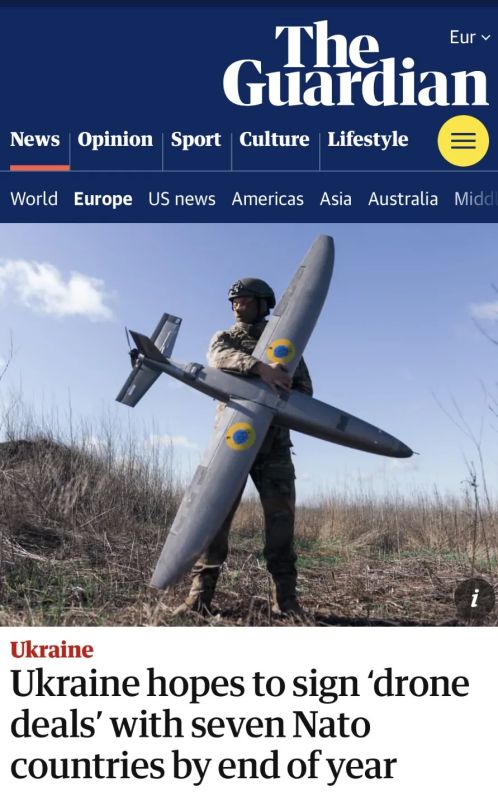Show the photo caption info icon
Viewport: 498px width, 800px height.
(x=475, y=597)
